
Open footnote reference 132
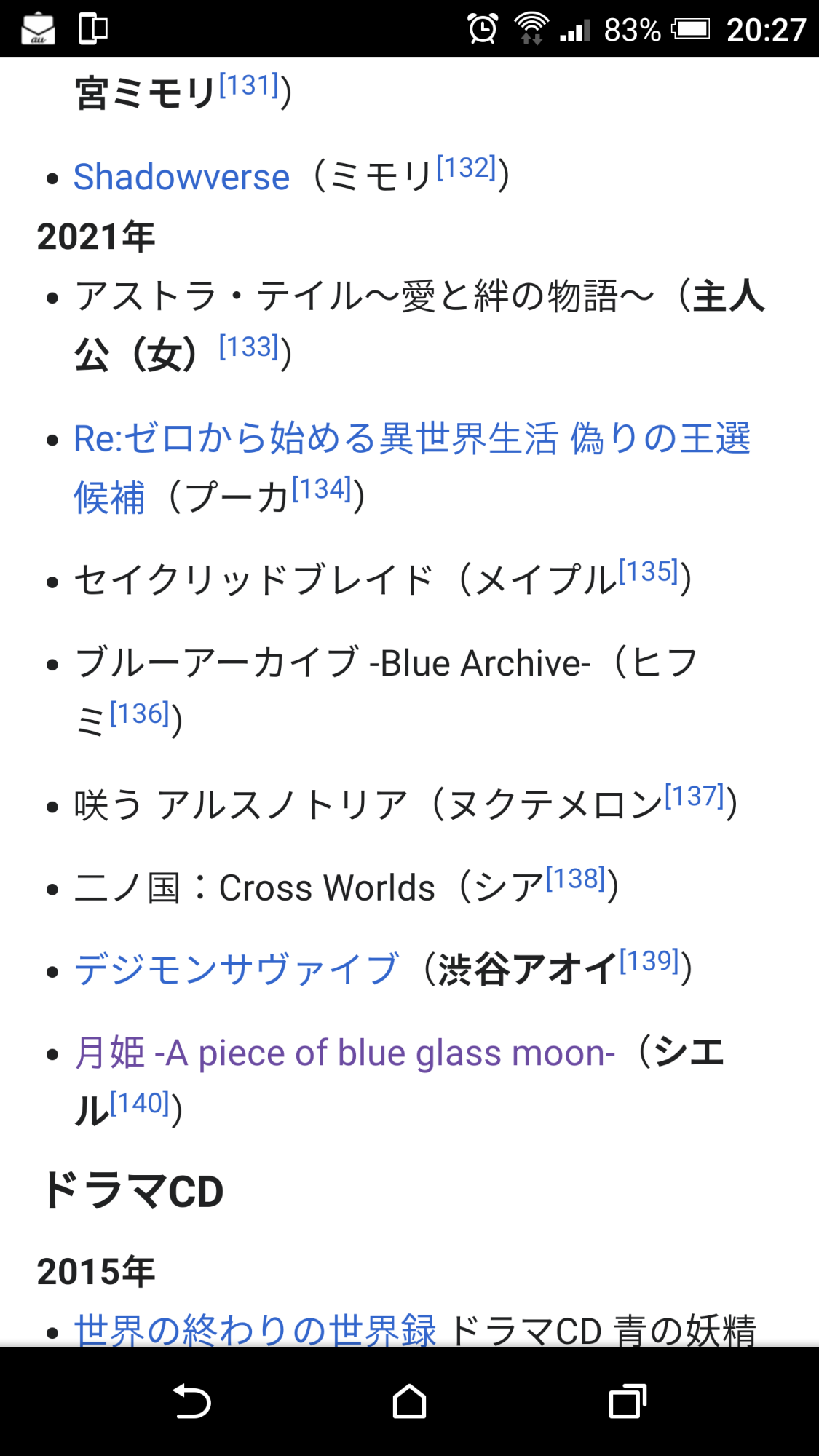[466, 168]
